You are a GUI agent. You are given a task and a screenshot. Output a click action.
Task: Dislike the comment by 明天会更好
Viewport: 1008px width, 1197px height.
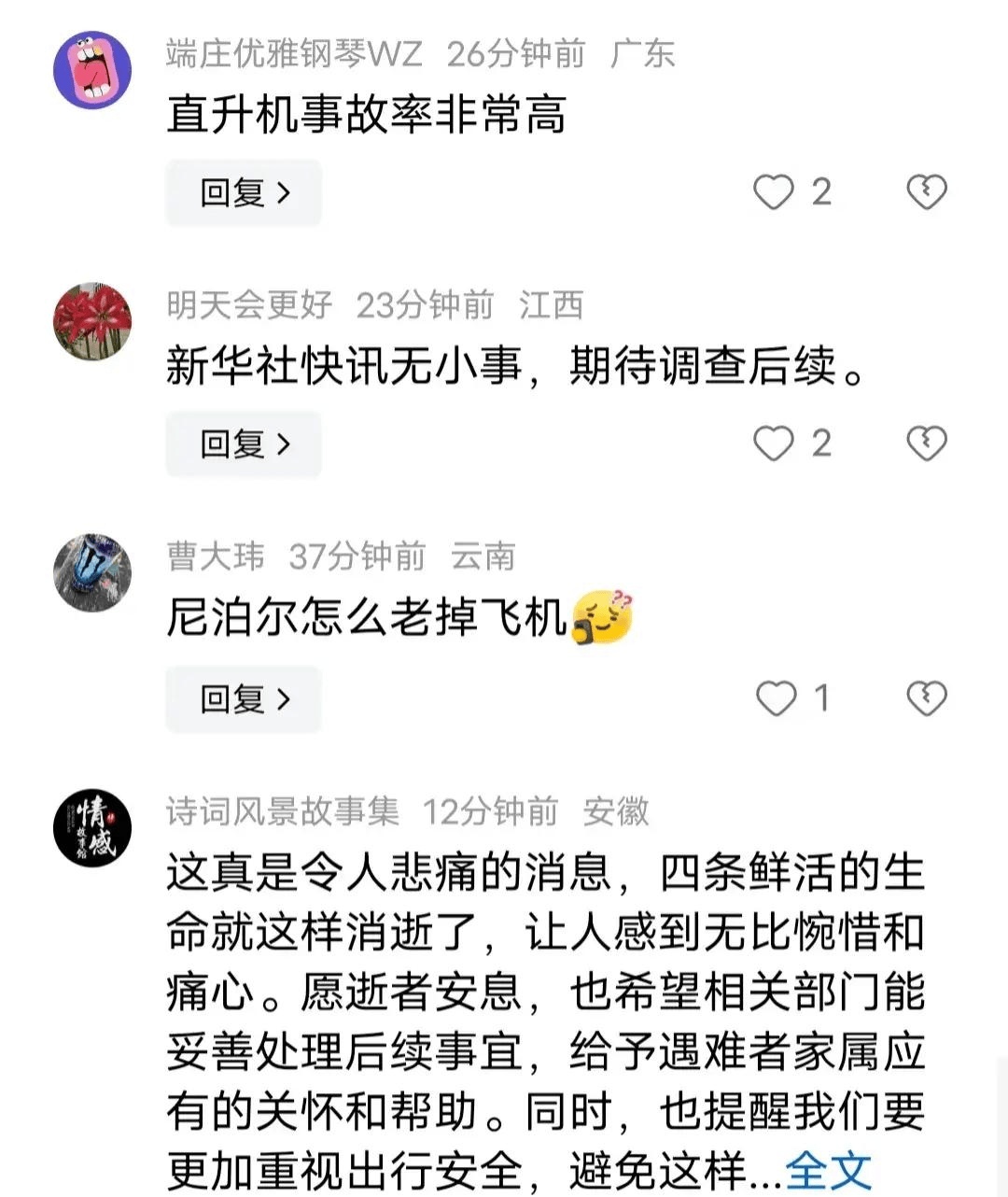click(x=926, y=444)
